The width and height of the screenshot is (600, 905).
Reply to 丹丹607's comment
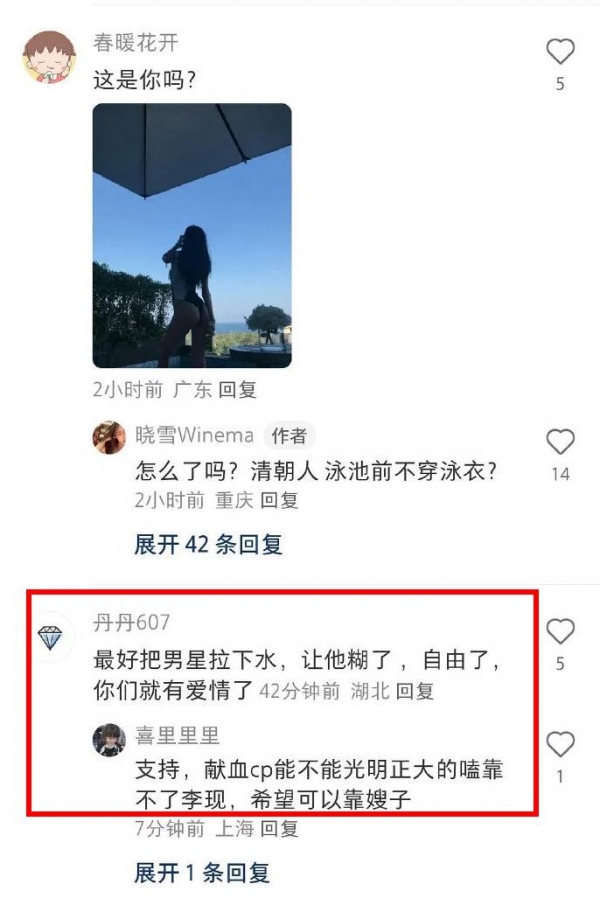pos(415,690)
